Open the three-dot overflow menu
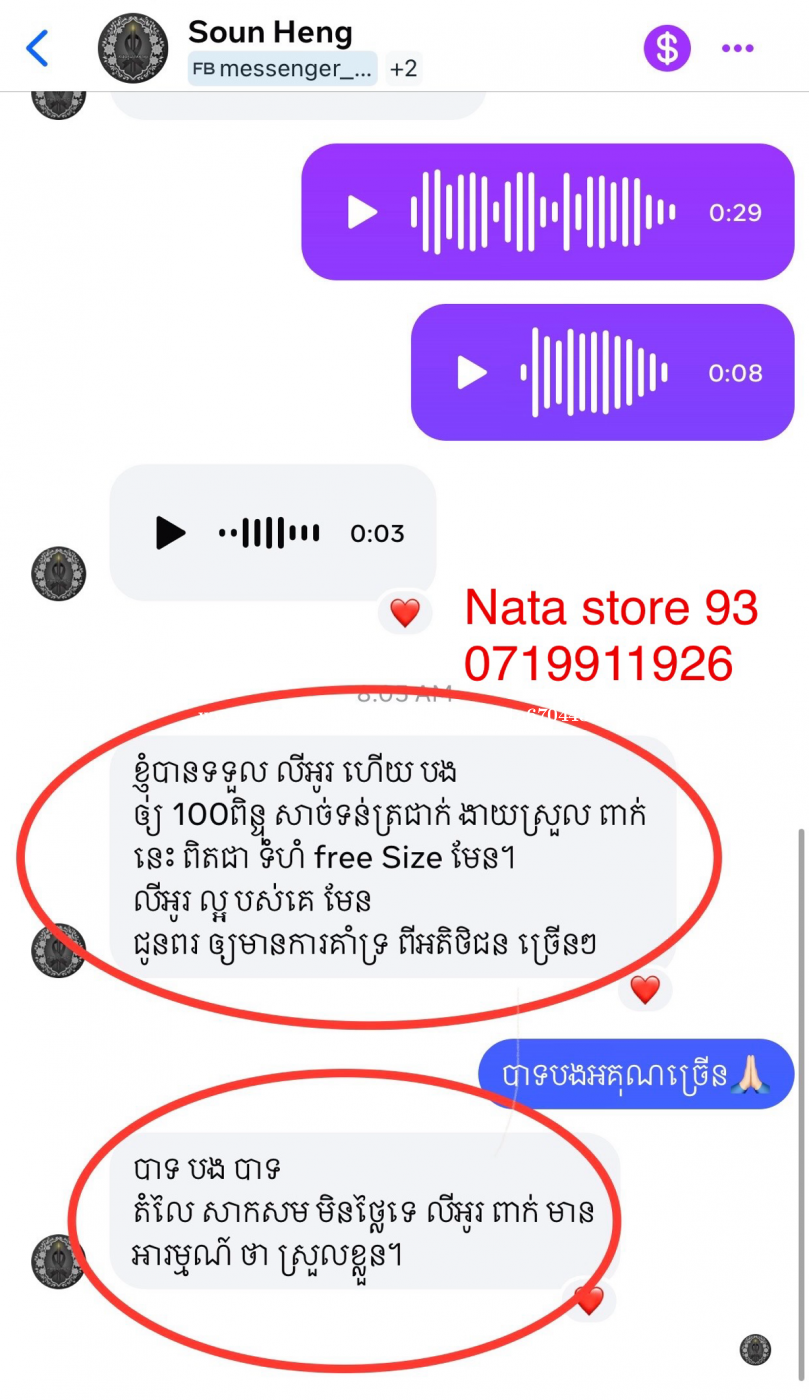Screen dimensions: 809x1400 [738, 48]
